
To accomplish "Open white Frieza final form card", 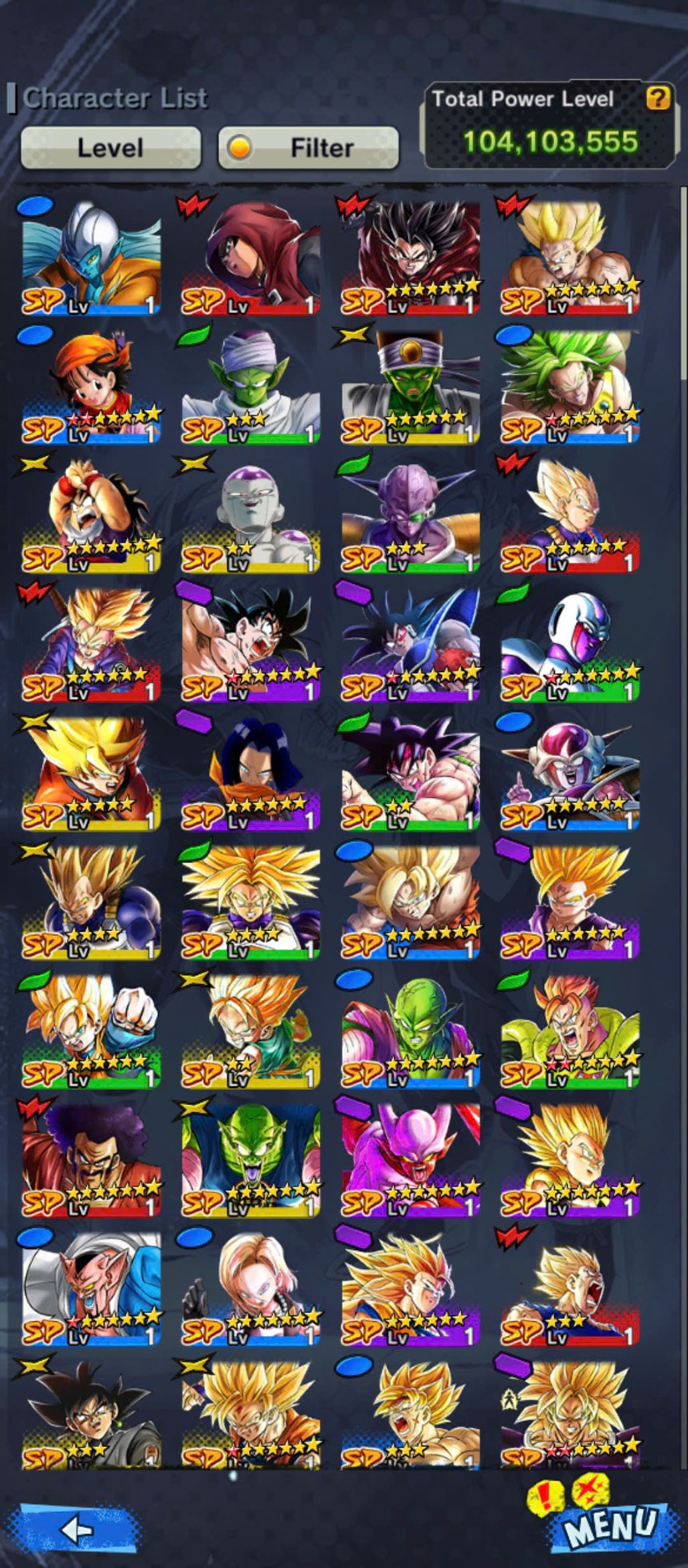I will coord(250,516).
